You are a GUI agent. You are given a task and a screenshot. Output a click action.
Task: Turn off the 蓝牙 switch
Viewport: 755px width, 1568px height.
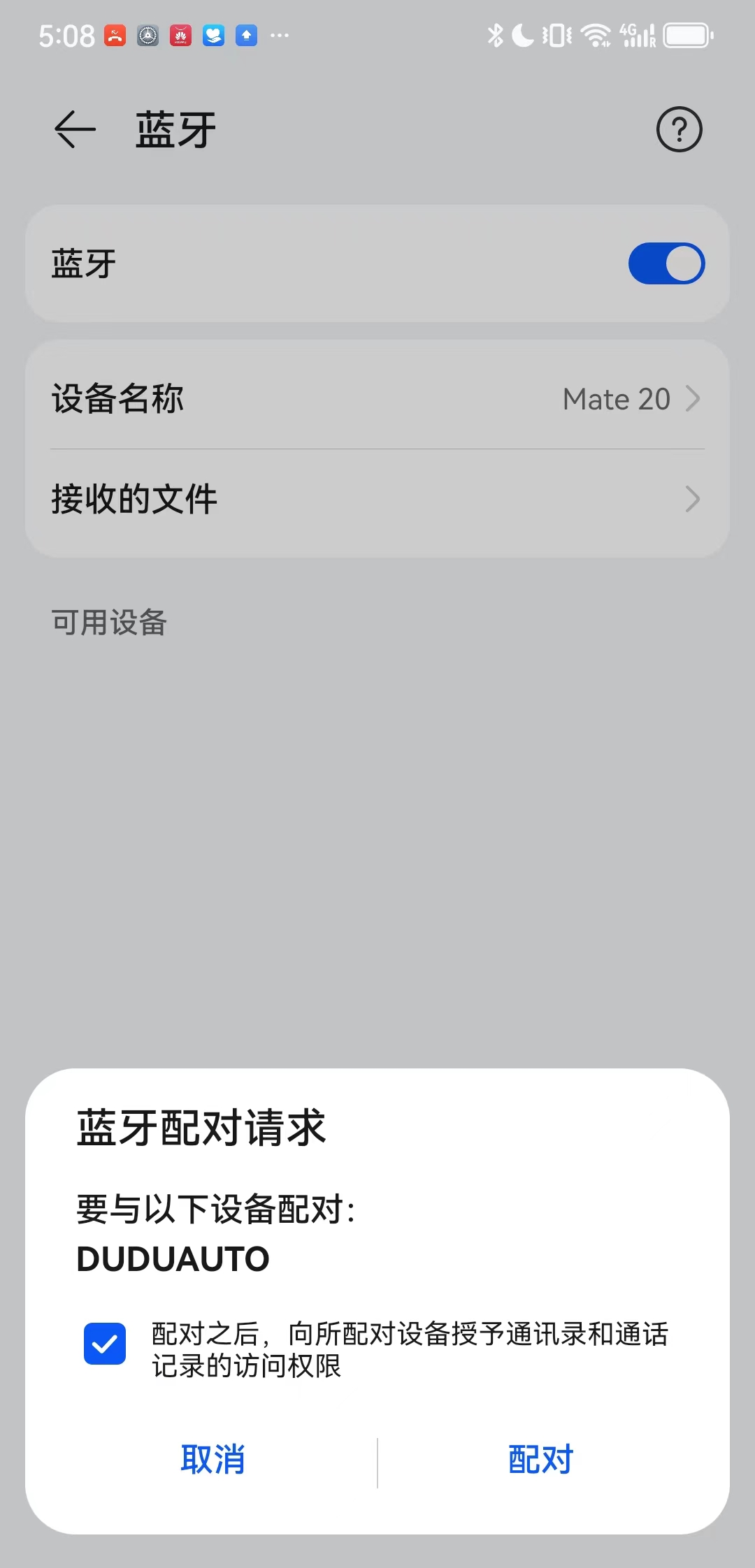pos(666,263)
